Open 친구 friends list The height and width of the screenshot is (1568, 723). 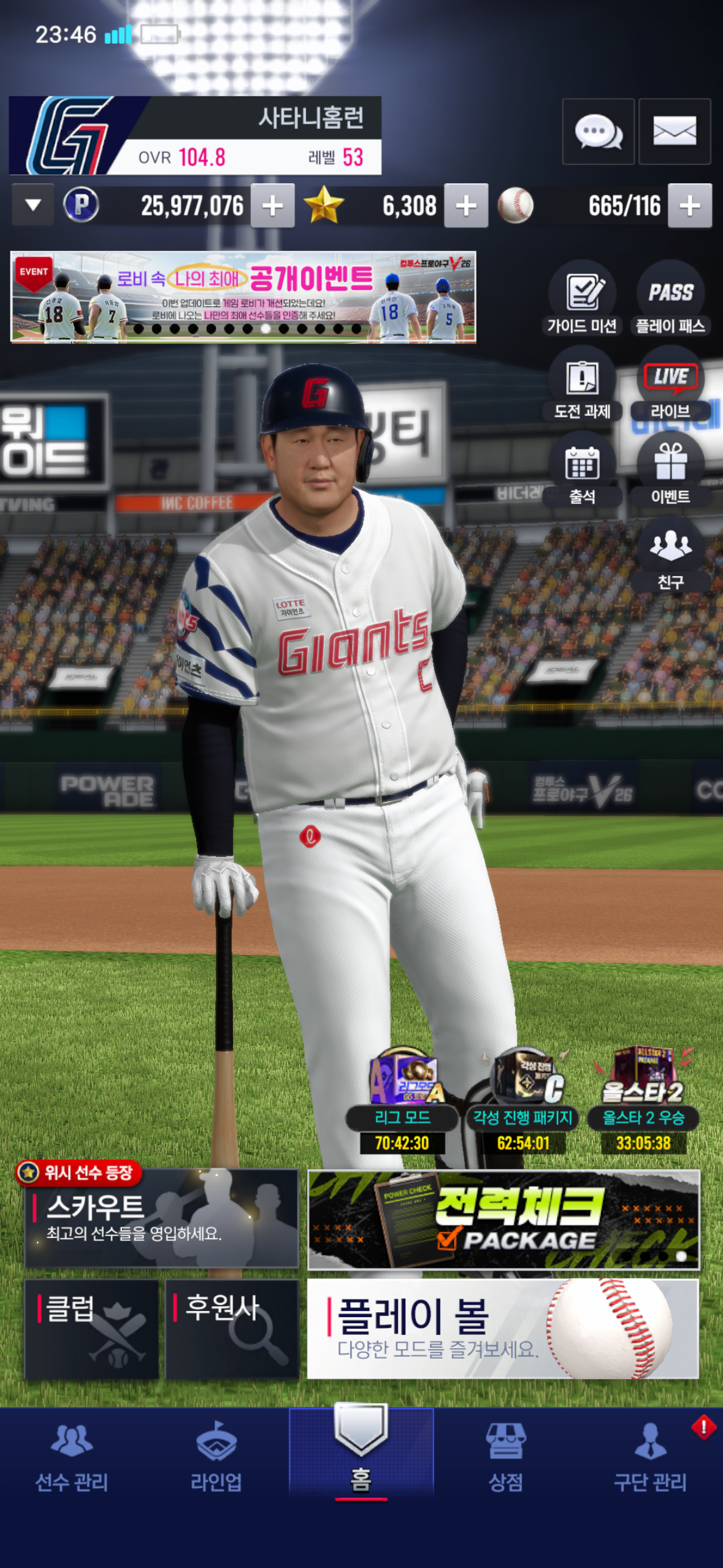[670, 555]
